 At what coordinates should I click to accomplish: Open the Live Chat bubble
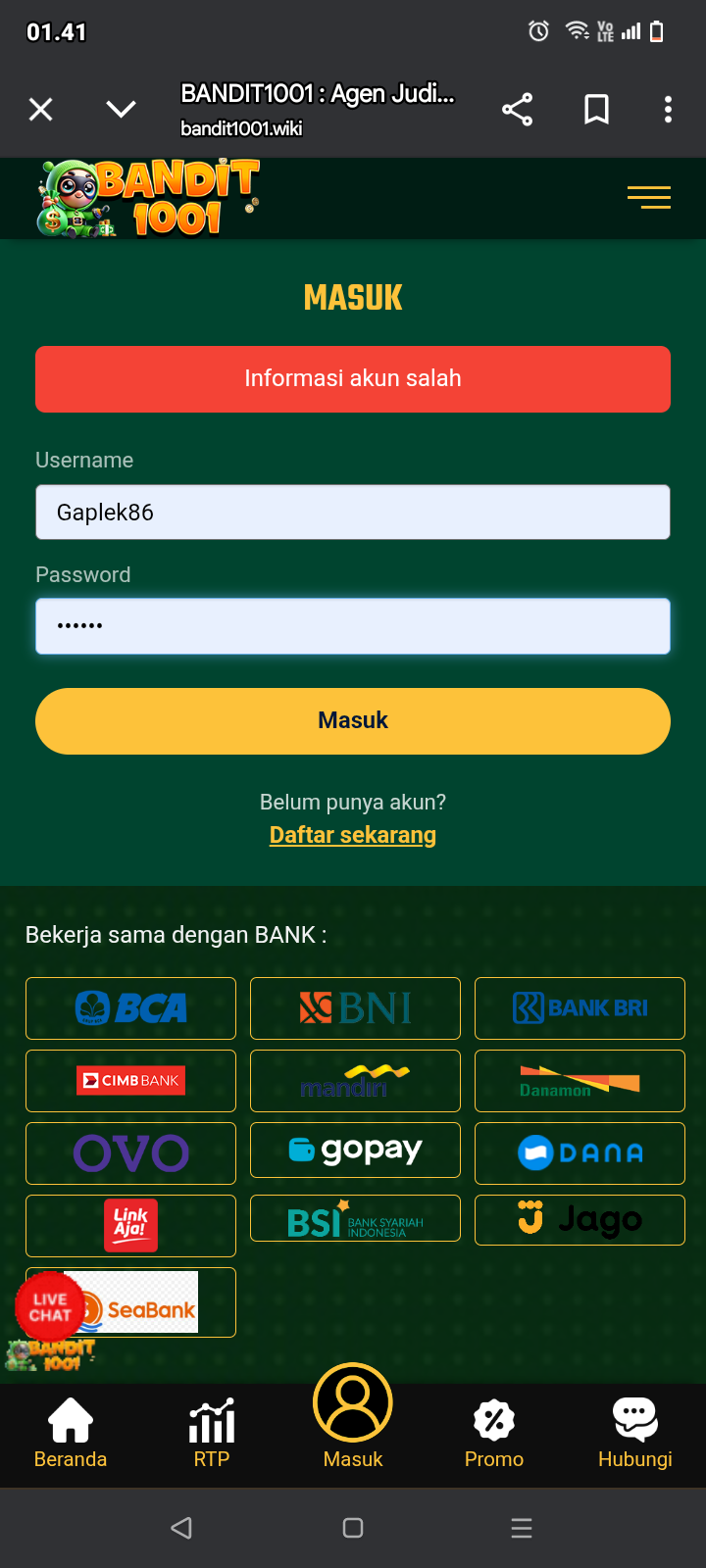click(50, 1307)
